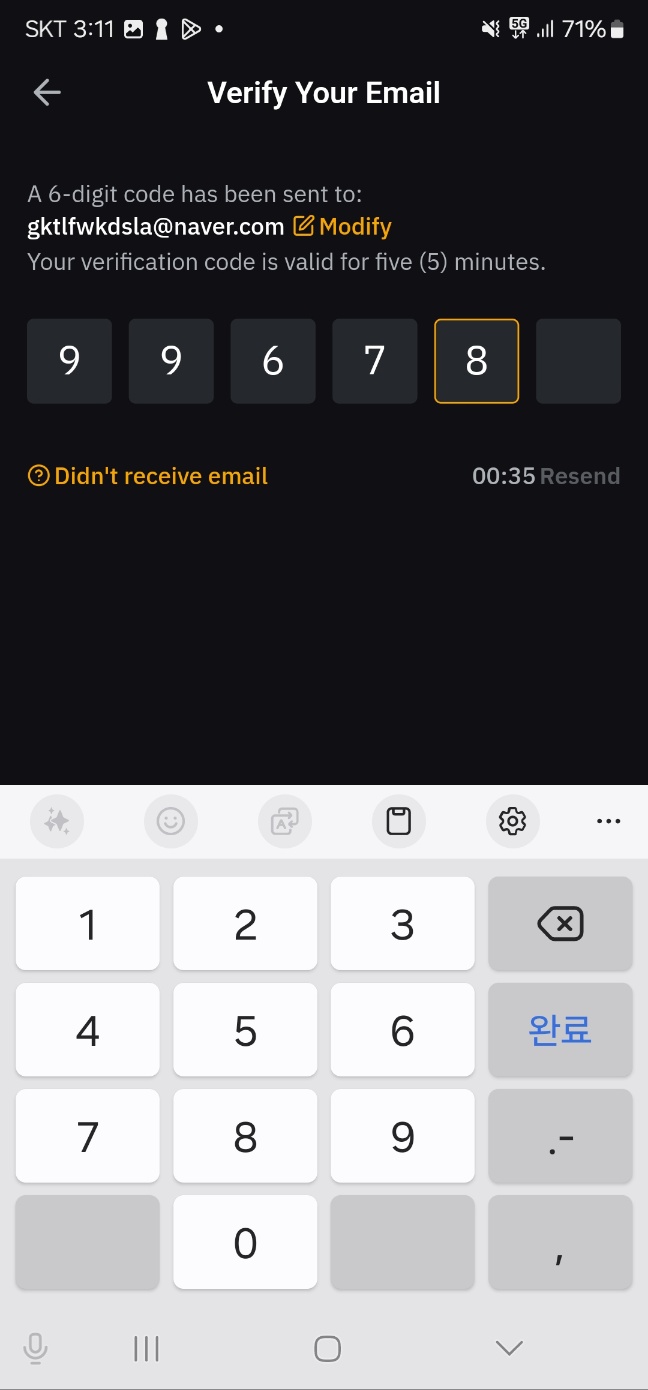
Task: Enter digit 3 on the keypad
Action: 402,924
